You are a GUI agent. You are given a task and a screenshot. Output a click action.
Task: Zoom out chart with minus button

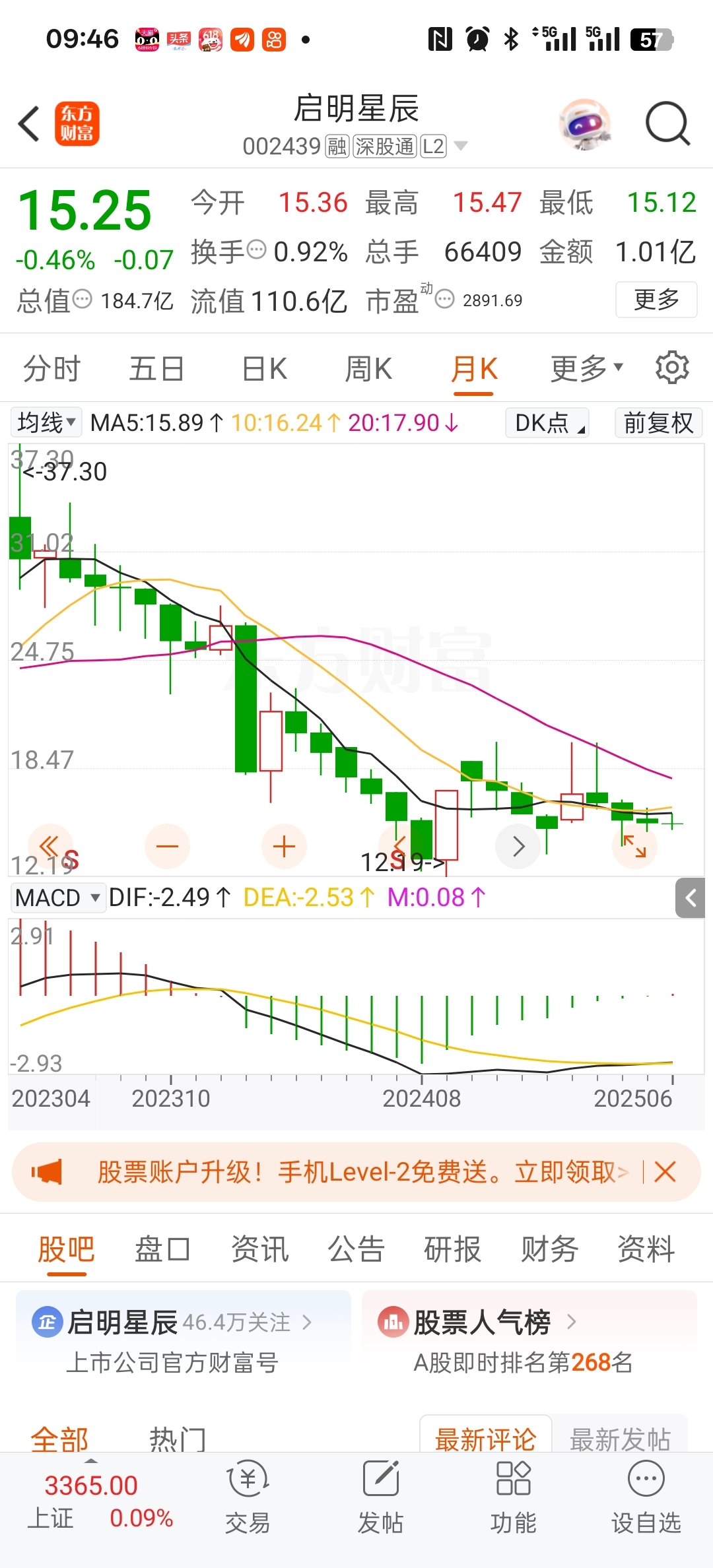[x=167, y=846]
